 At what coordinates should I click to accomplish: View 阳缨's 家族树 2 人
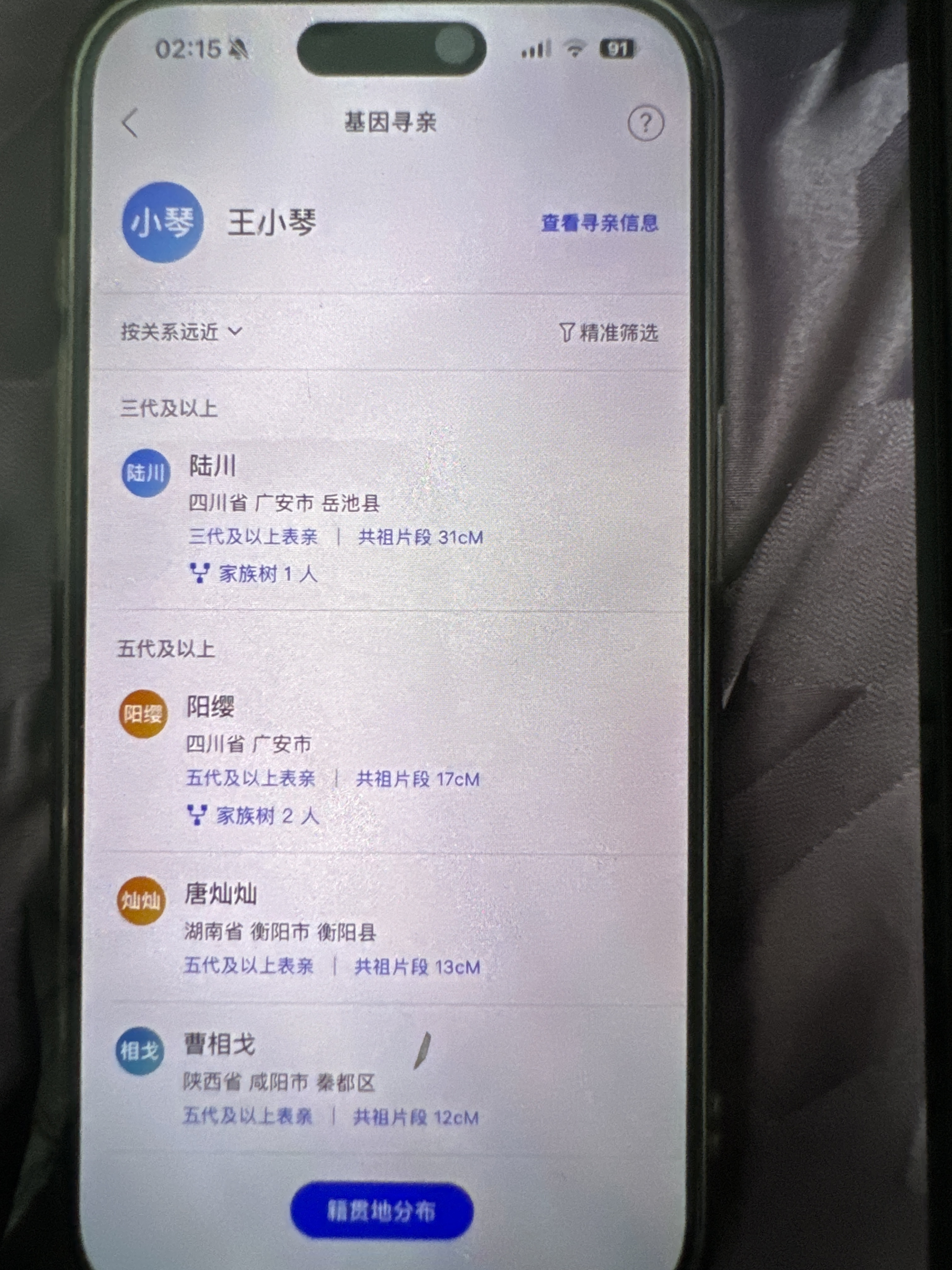pos(252,815)
